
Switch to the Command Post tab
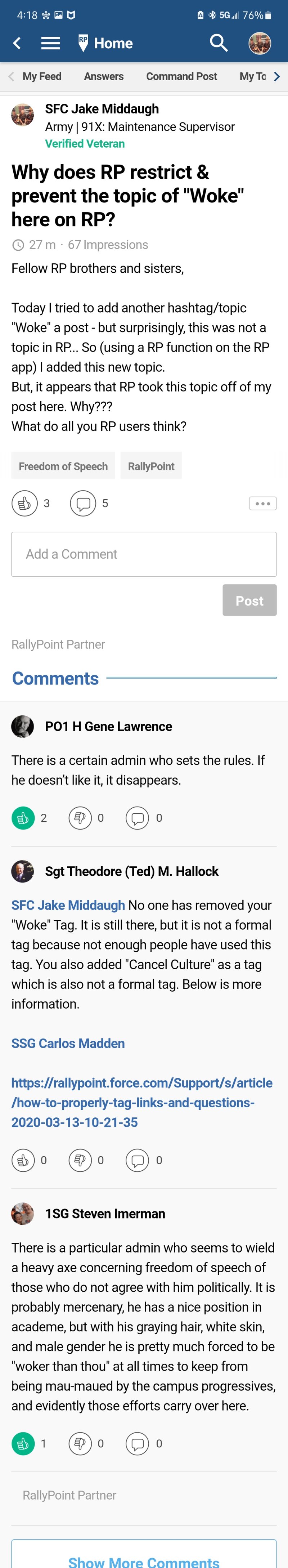pyautogui.click(x=181, y=77)
